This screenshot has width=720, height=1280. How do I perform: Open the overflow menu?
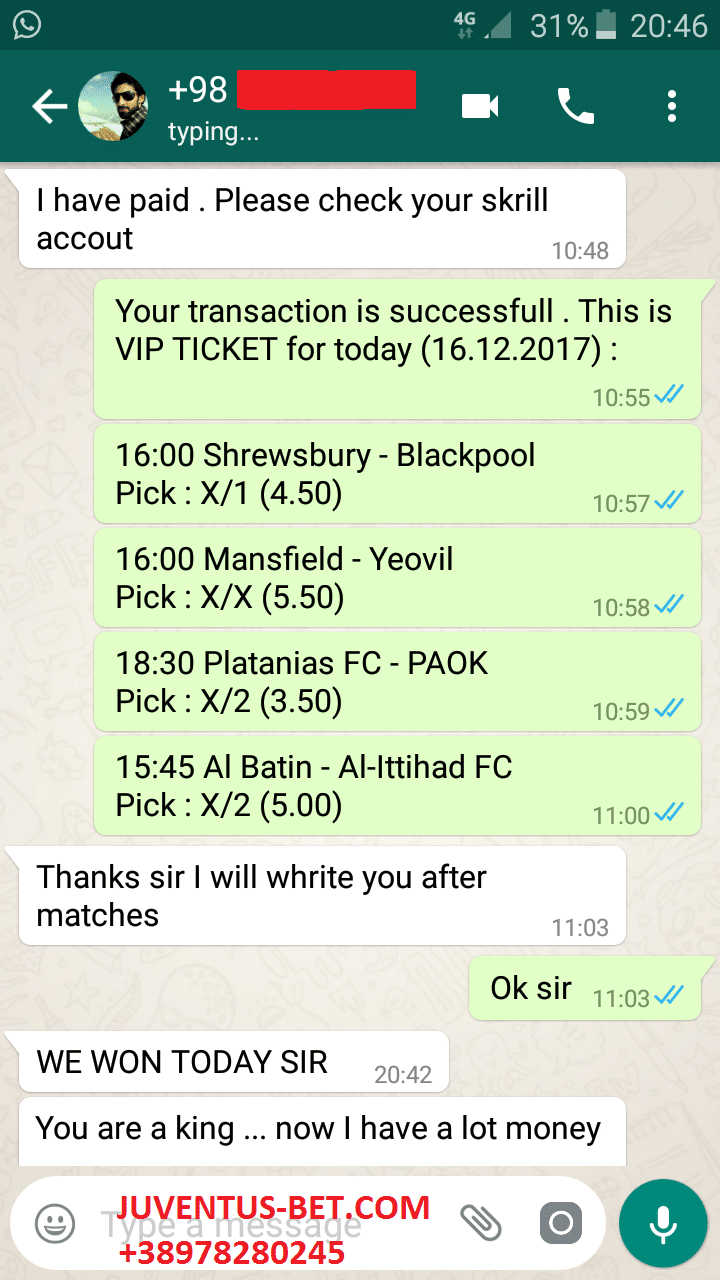tap(672, 106)
